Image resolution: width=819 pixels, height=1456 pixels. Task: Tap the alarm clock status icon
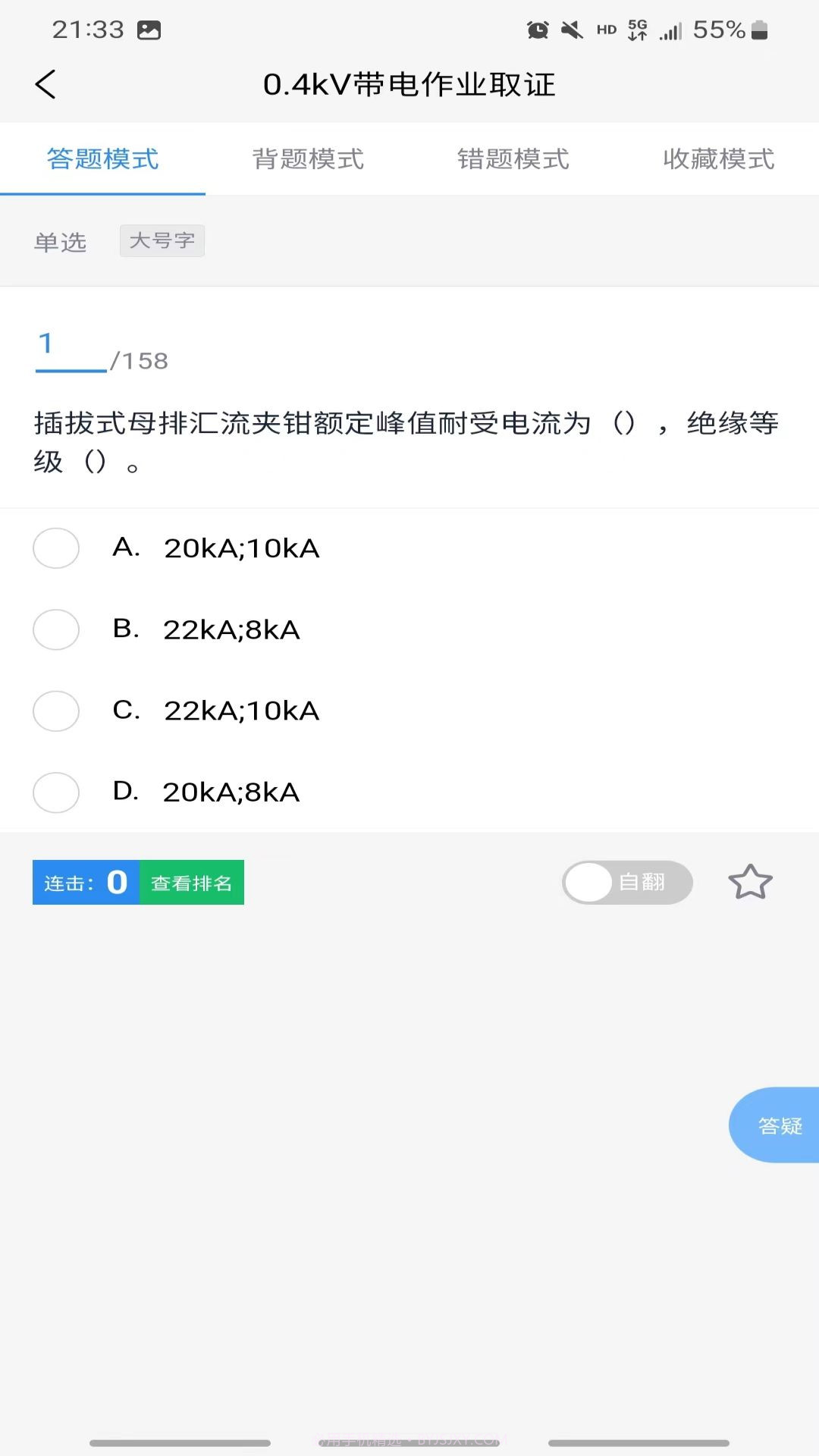point(538,29)
